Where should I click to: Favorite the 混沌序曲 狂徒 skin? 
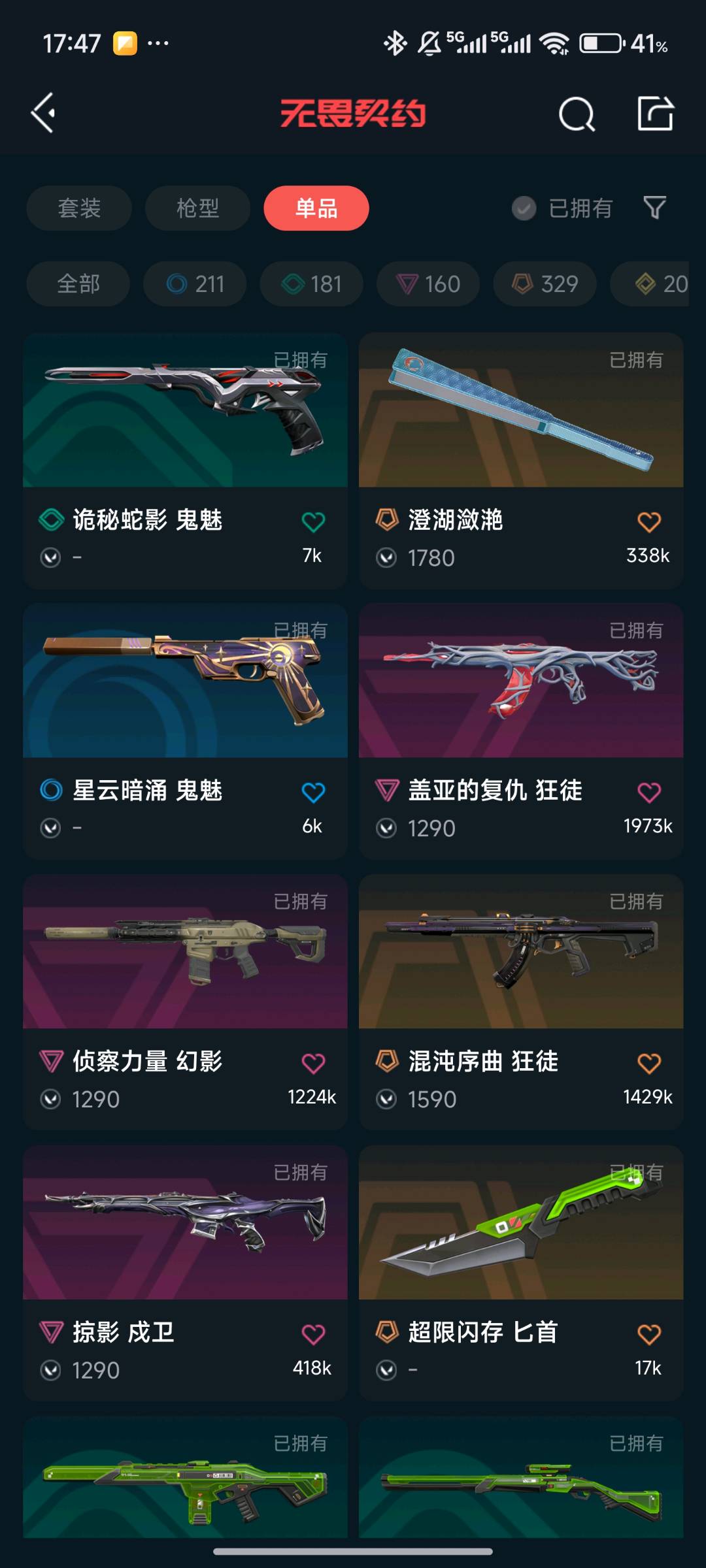click(648, 1063)
